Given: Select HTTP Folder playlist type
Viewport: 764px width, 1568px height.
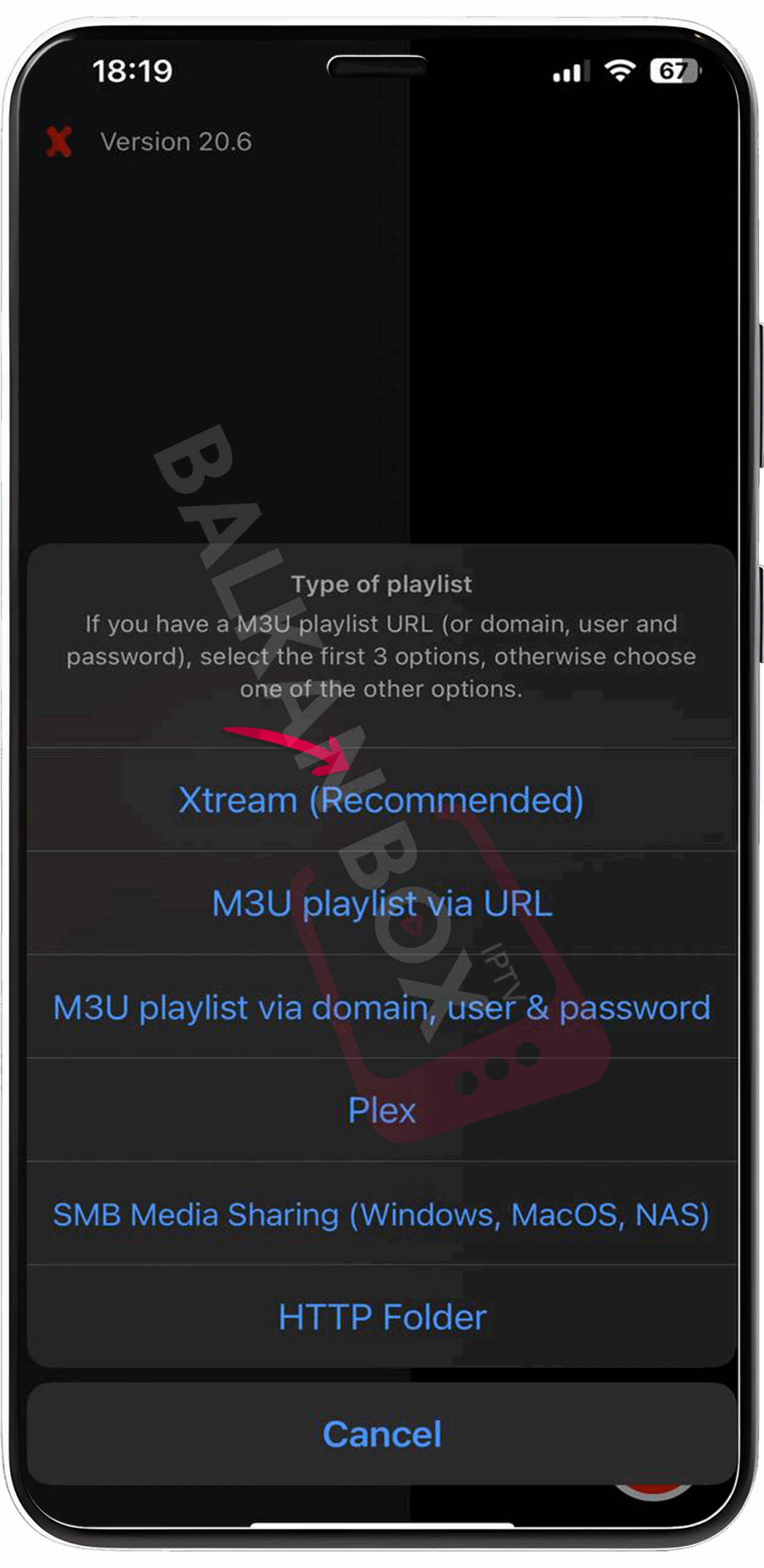Looking at the screenshot, I should 381,1317.
